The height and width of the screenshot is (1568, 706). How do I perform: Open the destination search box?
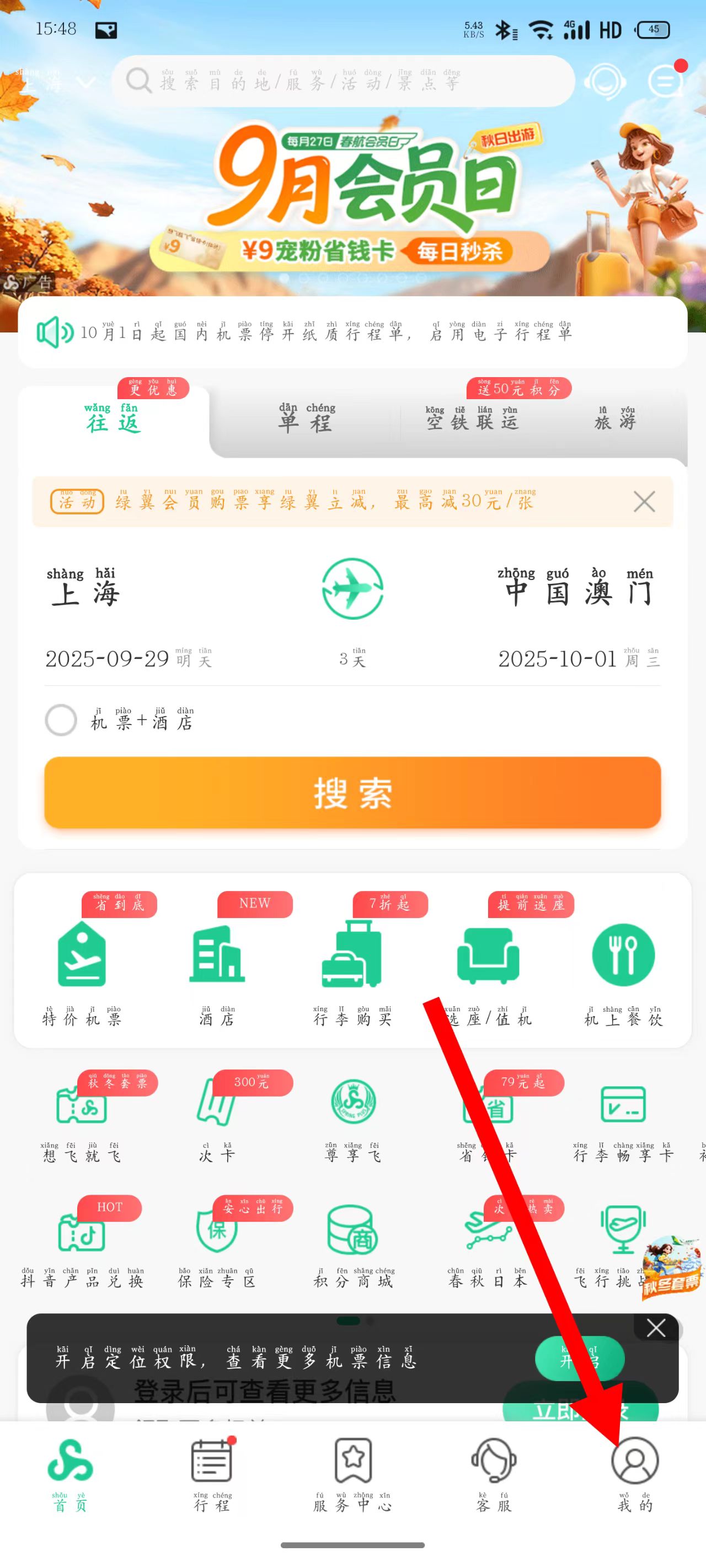[341, 81]
